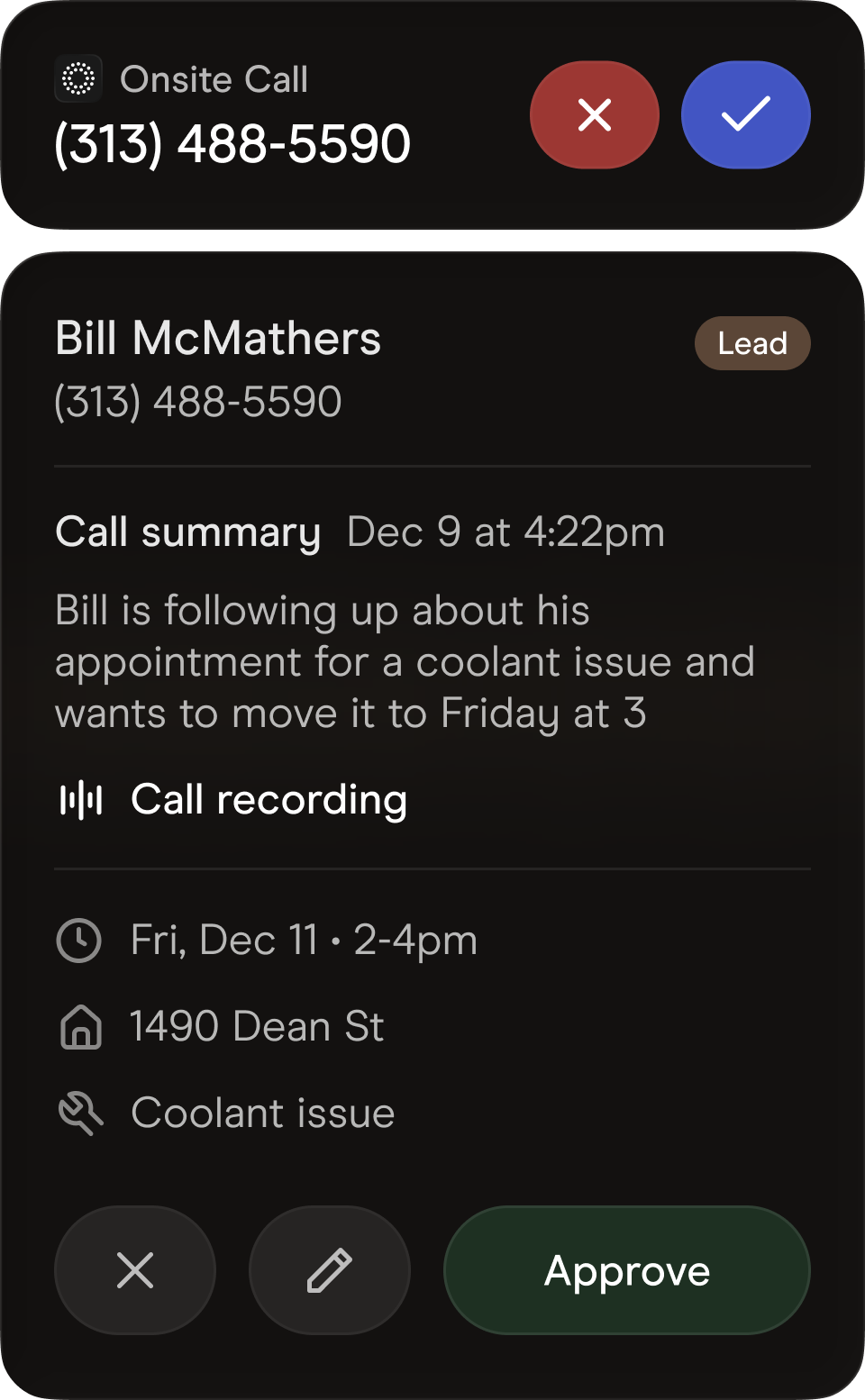Approve the rescheduled appointment
The image size is (865, 1400).
[x=627, y=1270]
